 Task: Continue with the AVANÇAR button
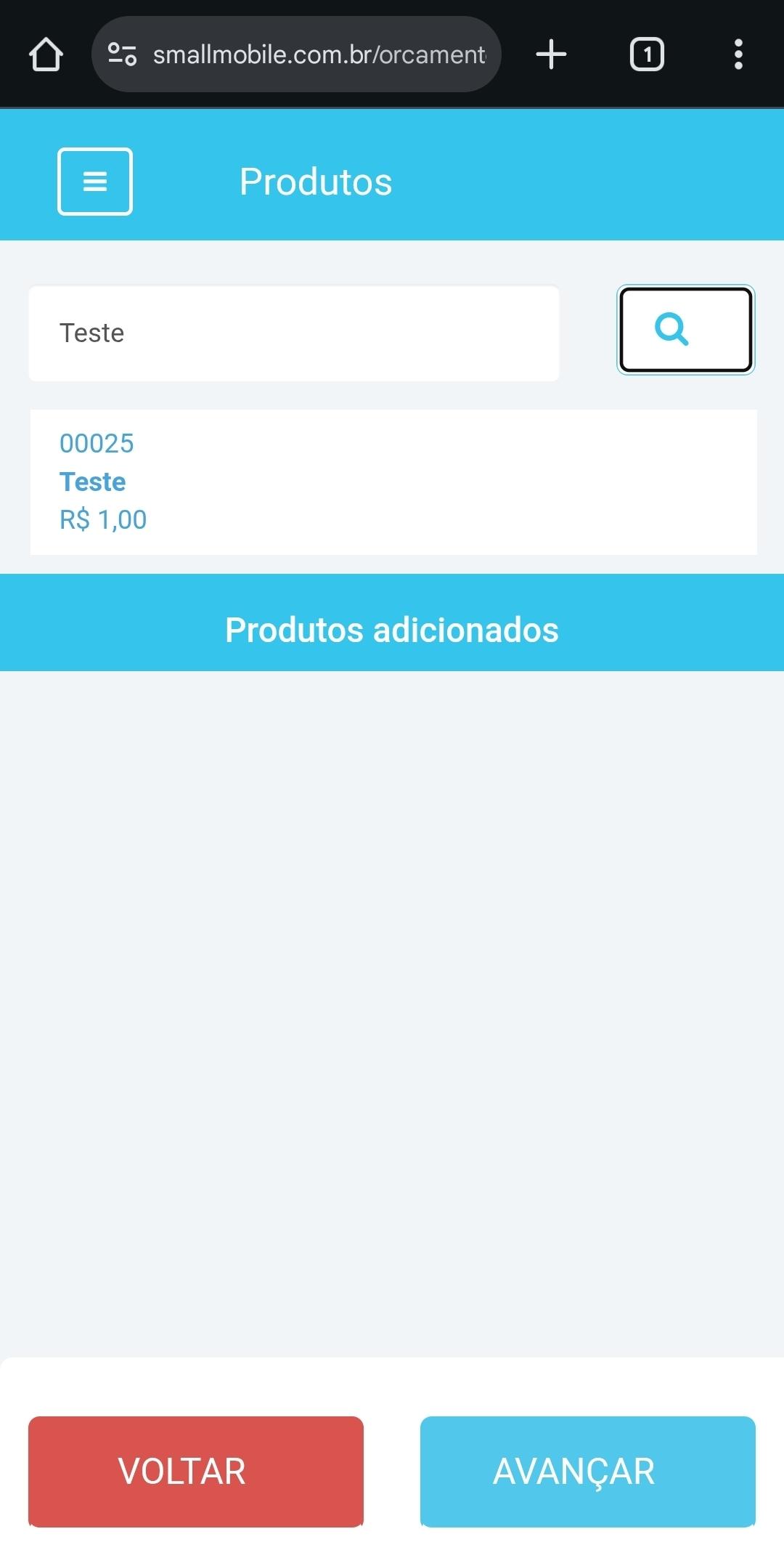click(x=587, y=1472)
